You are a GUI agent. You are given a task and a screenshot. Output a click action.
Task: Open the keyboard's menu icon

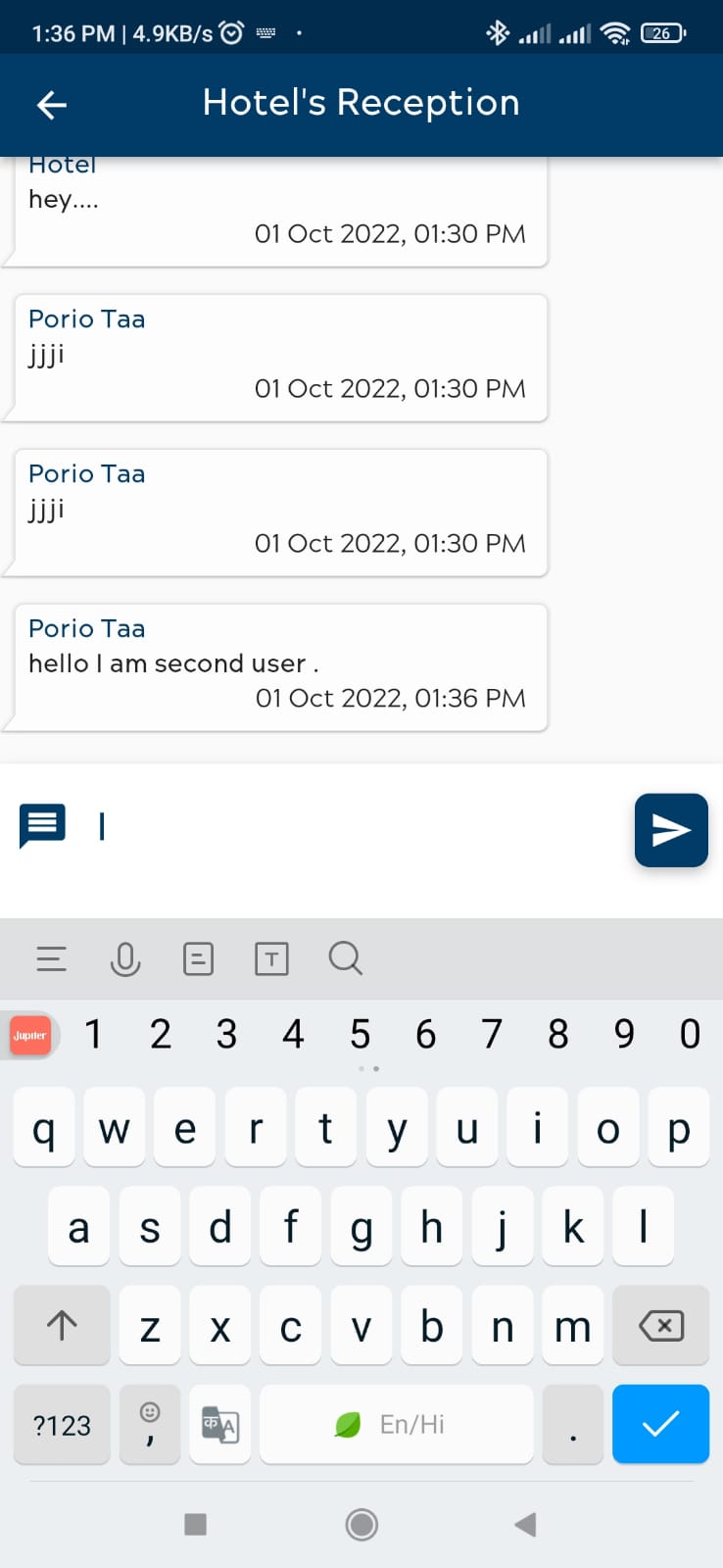click(x=51, y=958)
